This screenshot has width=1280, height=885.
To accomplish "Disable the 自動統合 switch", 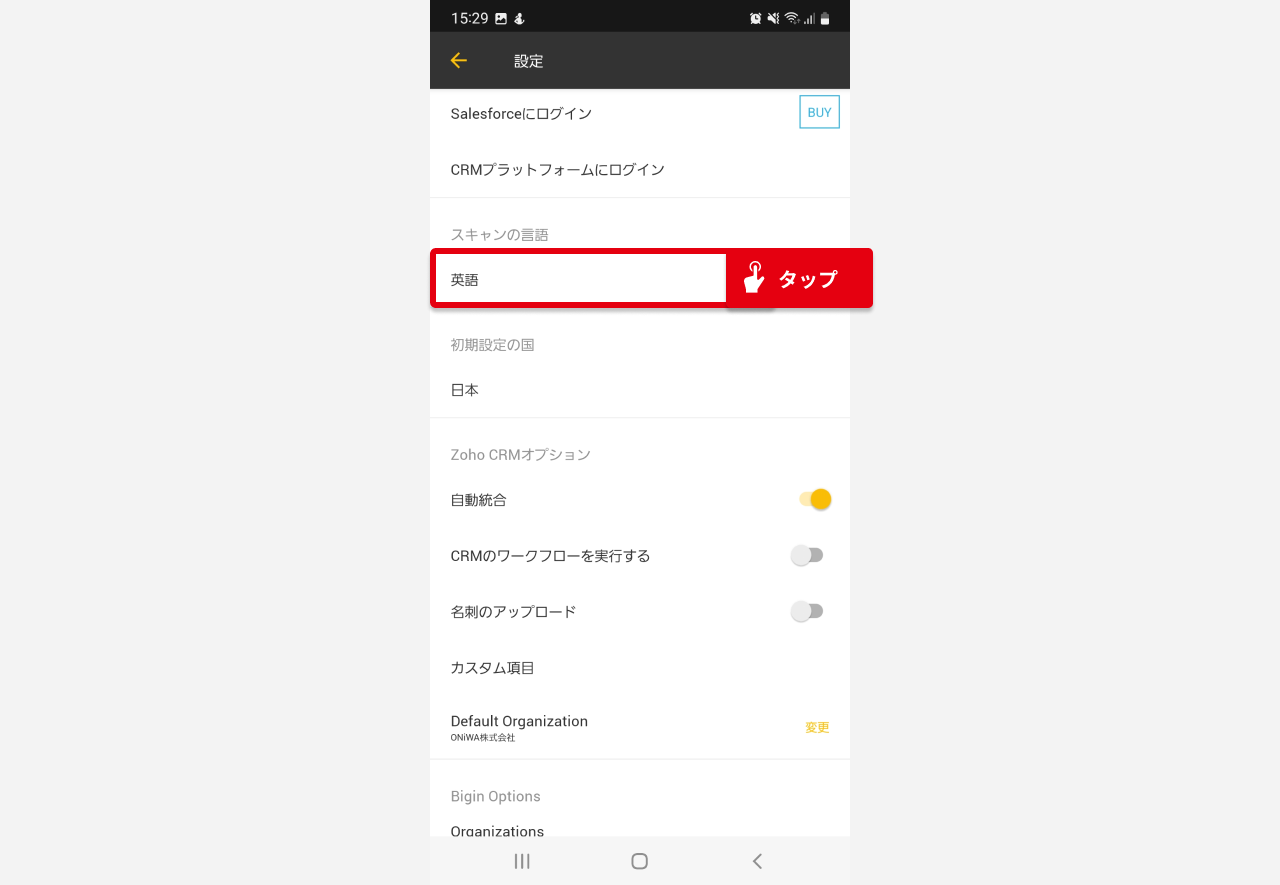I will click(815, 499).
